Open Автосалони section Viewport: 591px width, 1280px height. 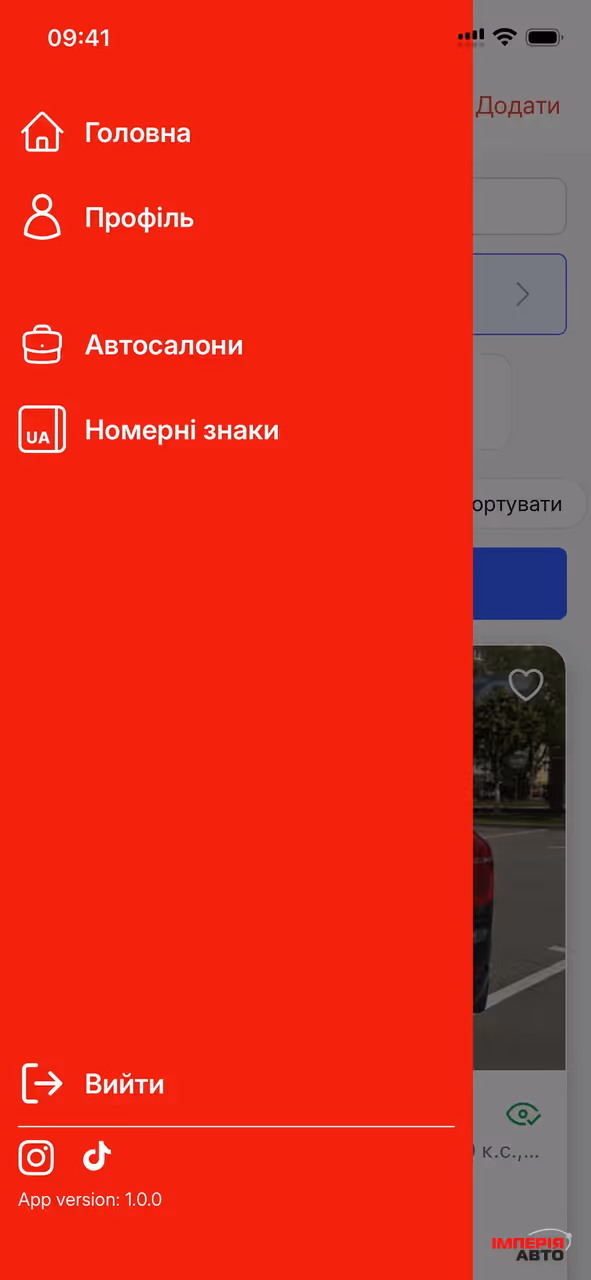[131, 345]
